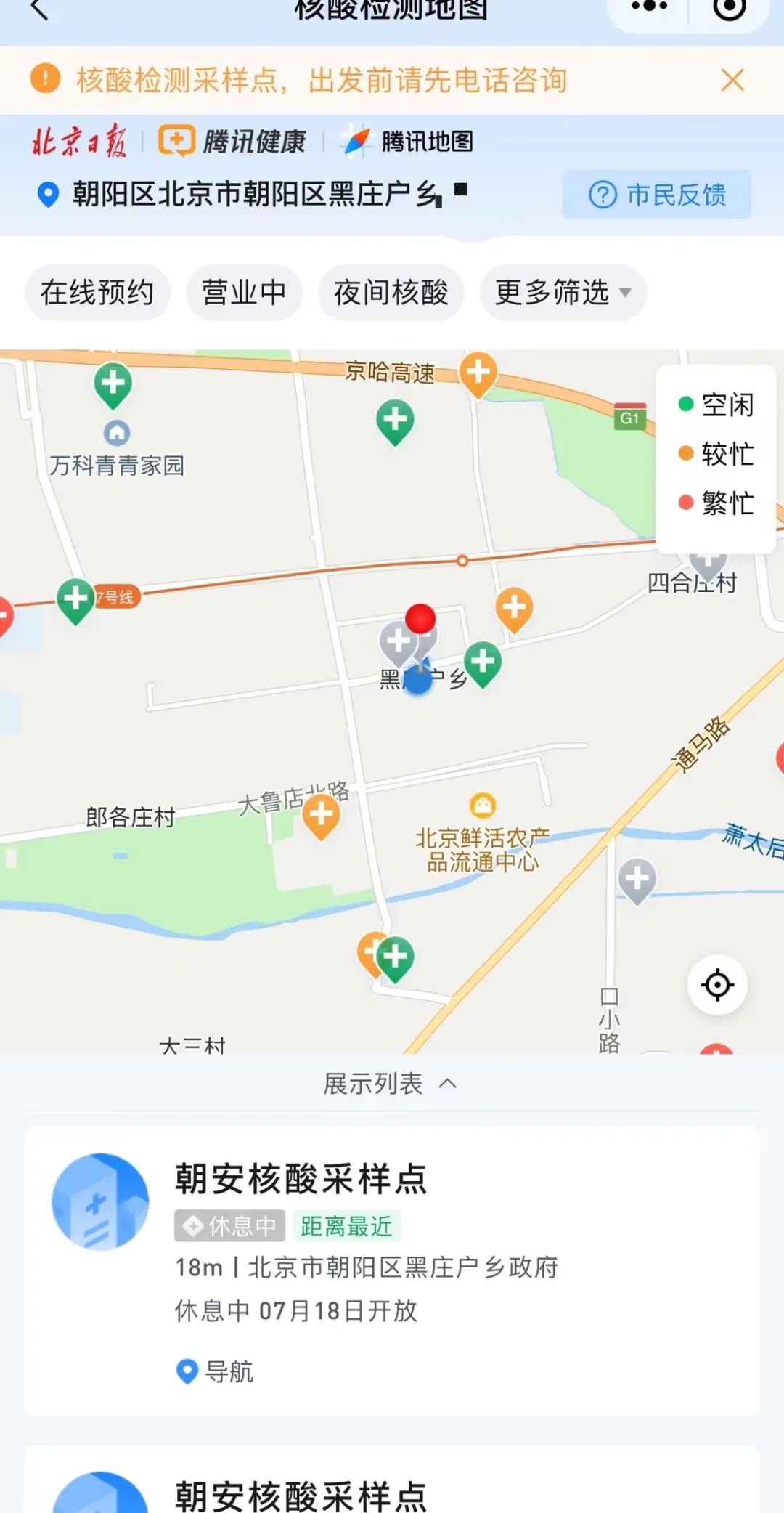
Task: Expand the 更多筛选 dropdown
Action: pos(563,293)
